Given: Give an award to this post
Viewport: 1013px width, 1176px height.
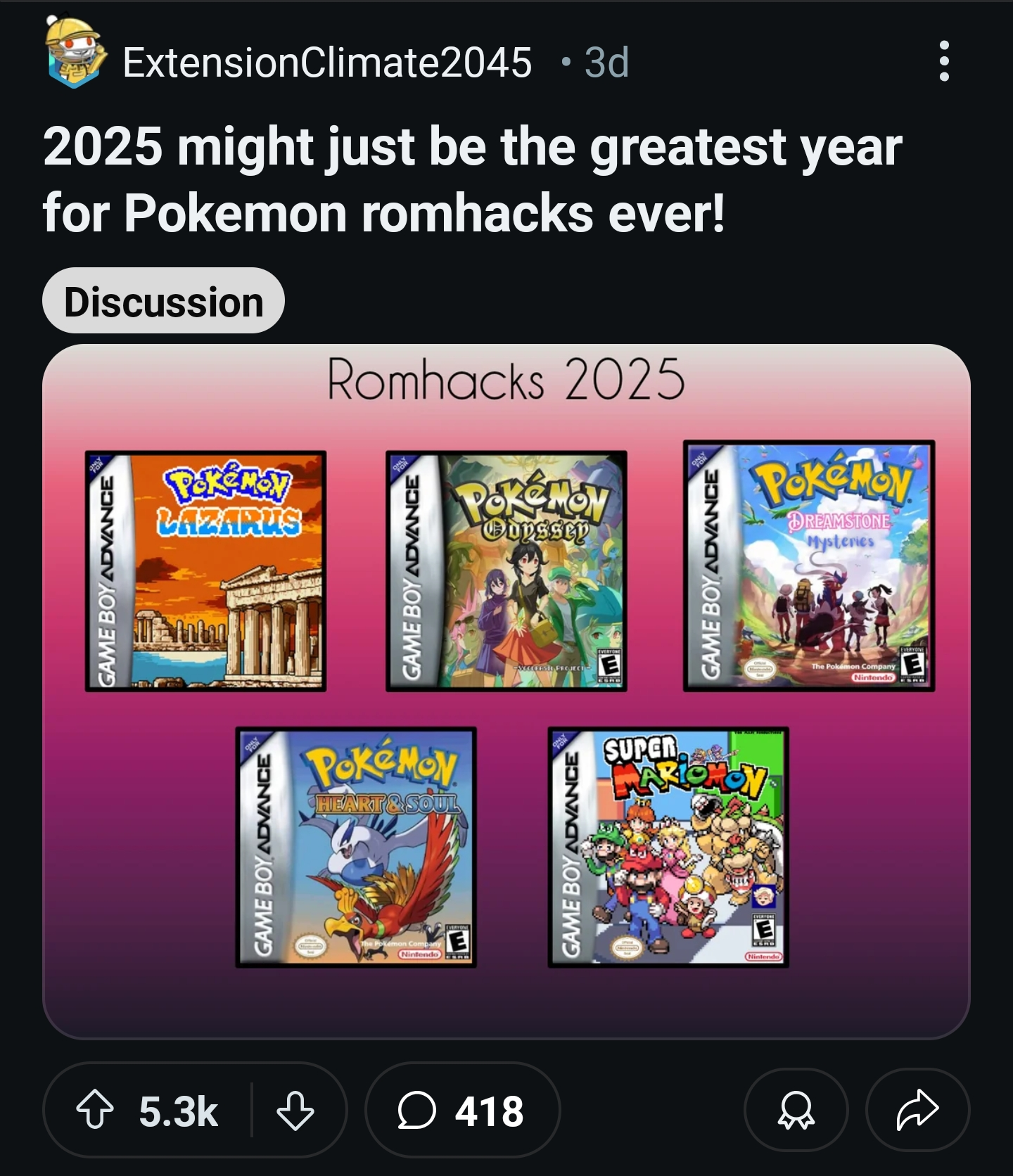Looking at the screenshot, I should click(796, 1110).
